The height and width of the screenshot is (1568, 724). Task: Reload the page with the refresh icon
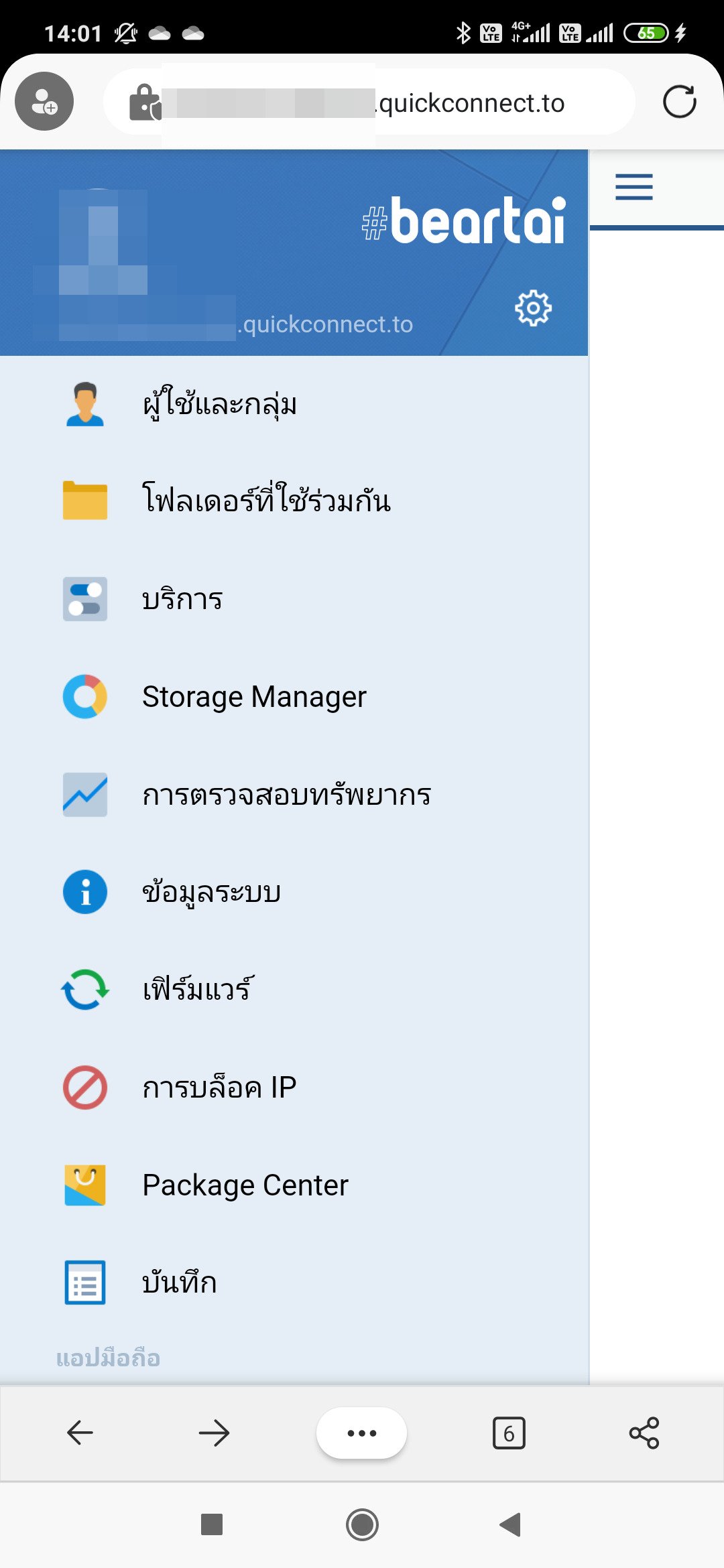click(679, 102)
